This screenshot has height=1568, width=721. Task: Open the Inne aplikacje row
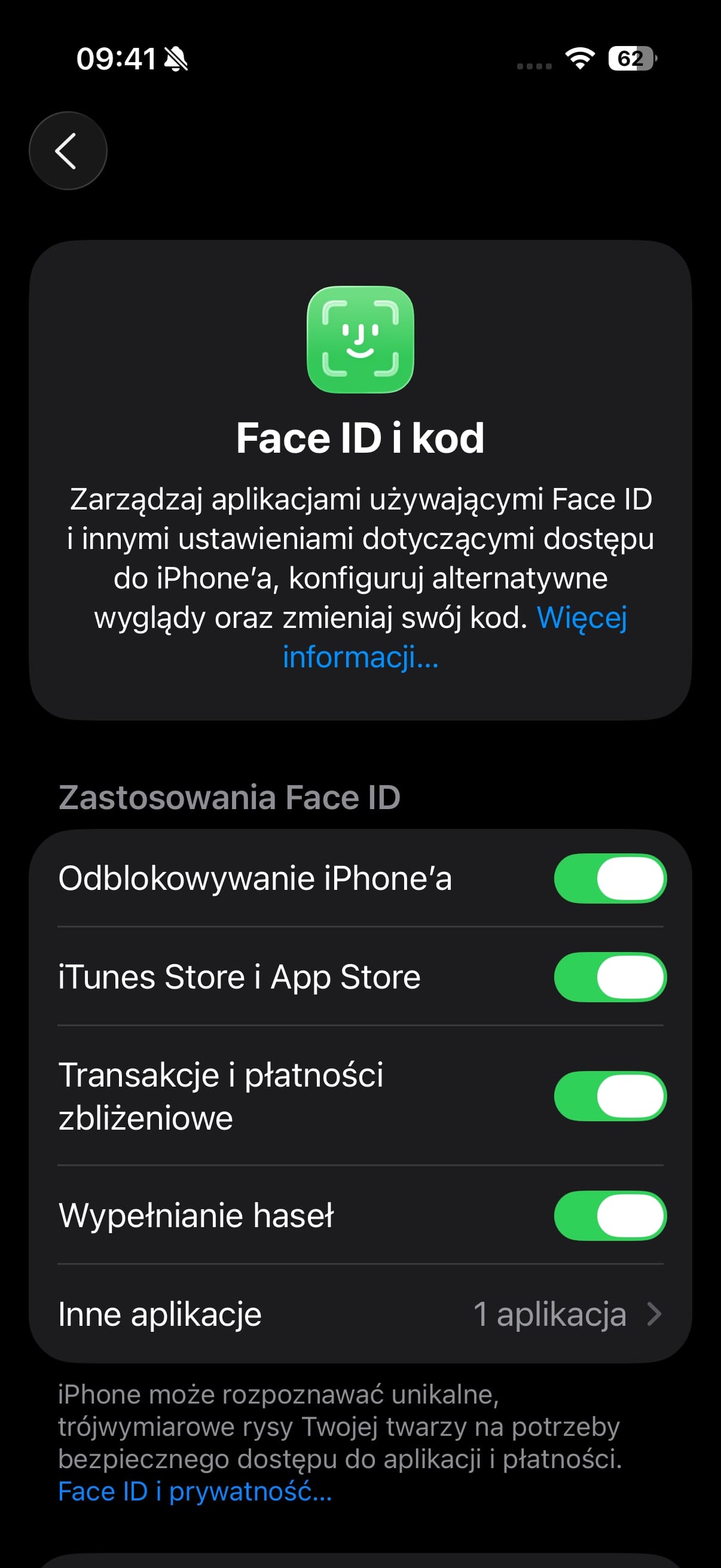pyautogui.click(x=360, y=1314)
